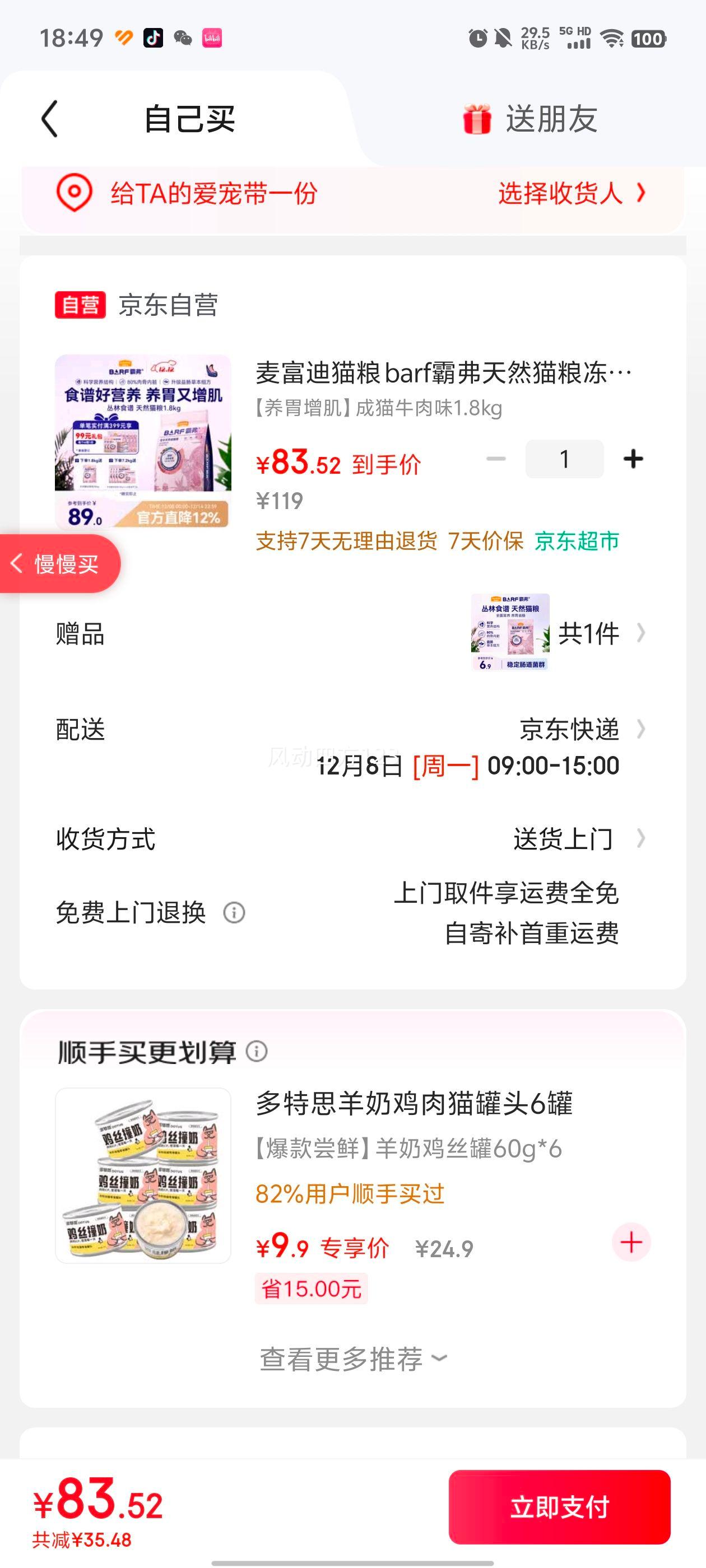Tap the 慢慢买 floating side tab icon
The height and width of the screenshot is (1568, 706).
(58, 563)
